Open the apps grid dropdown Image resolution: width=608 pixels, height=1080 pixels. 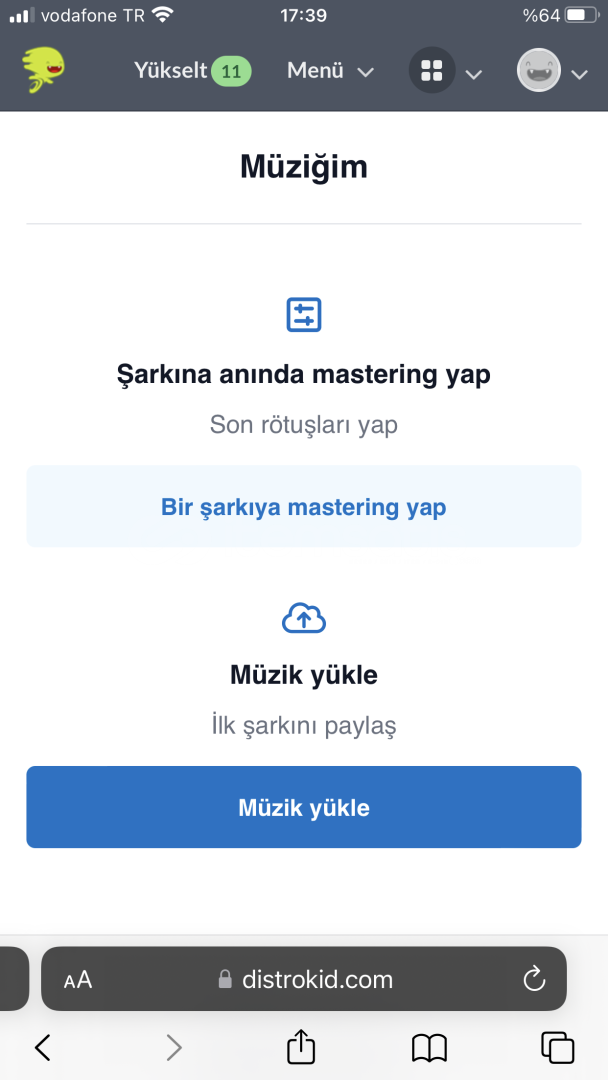click(x=445, y=70)
